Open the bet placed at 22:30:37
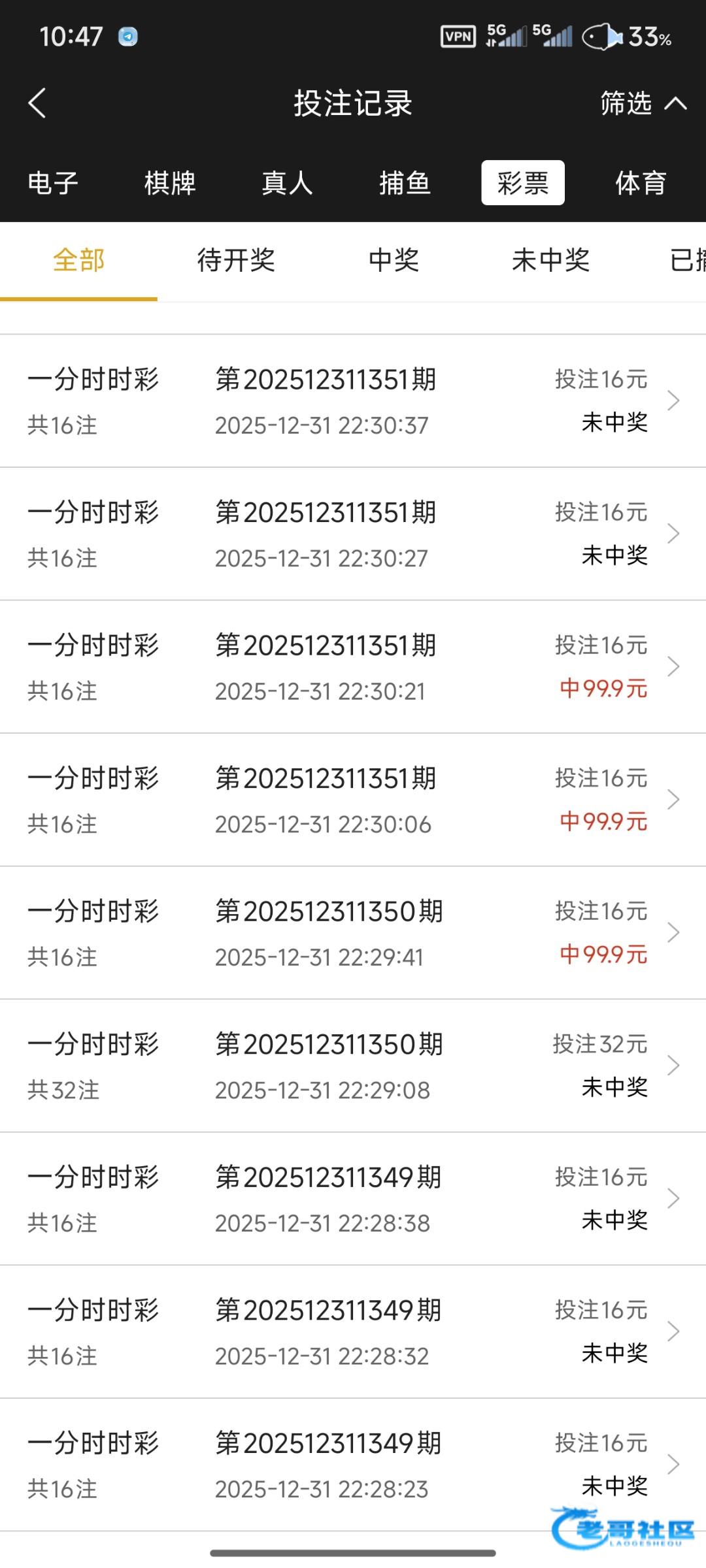 click(353, 401)
